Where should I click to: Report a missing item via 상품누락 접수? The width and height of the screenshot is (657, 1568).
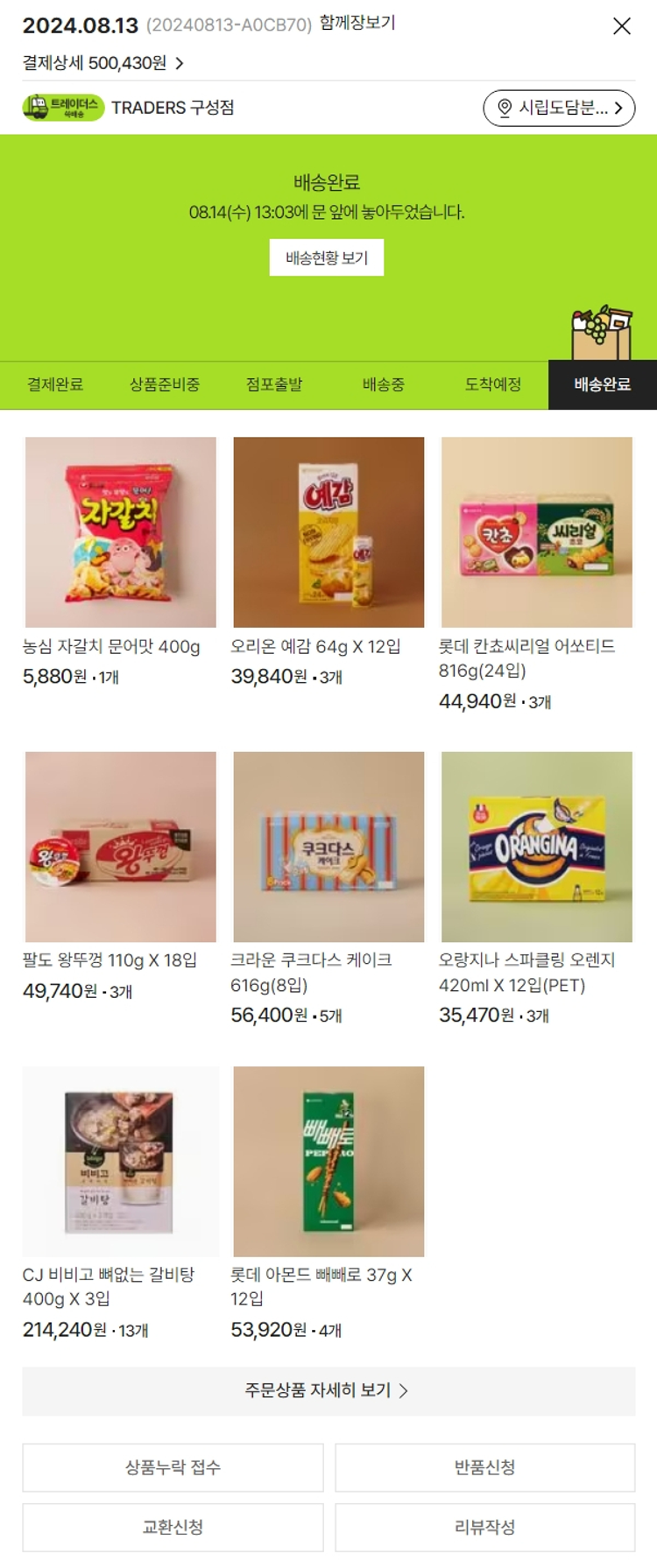pos(173,1467)
